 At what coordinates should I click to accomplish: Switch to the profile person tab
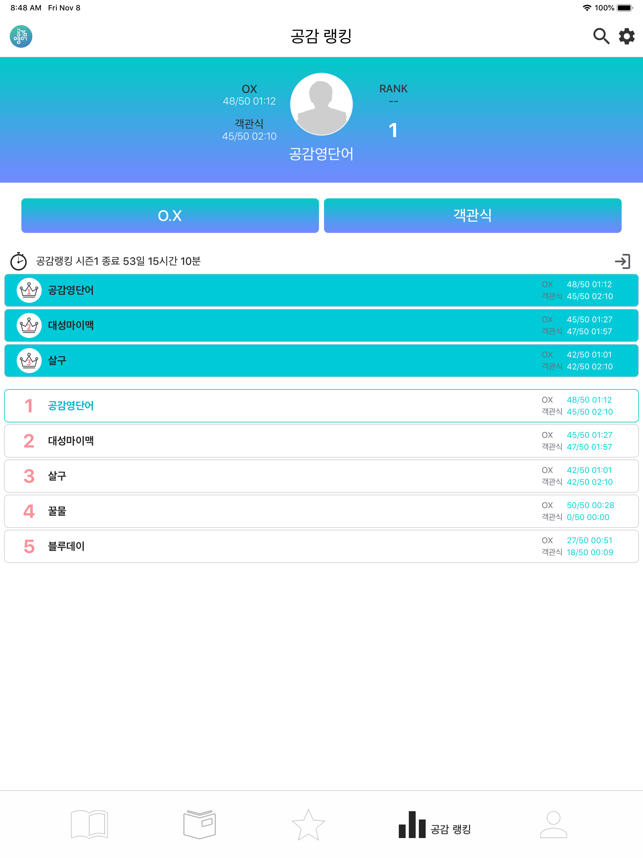click(553, 824)
